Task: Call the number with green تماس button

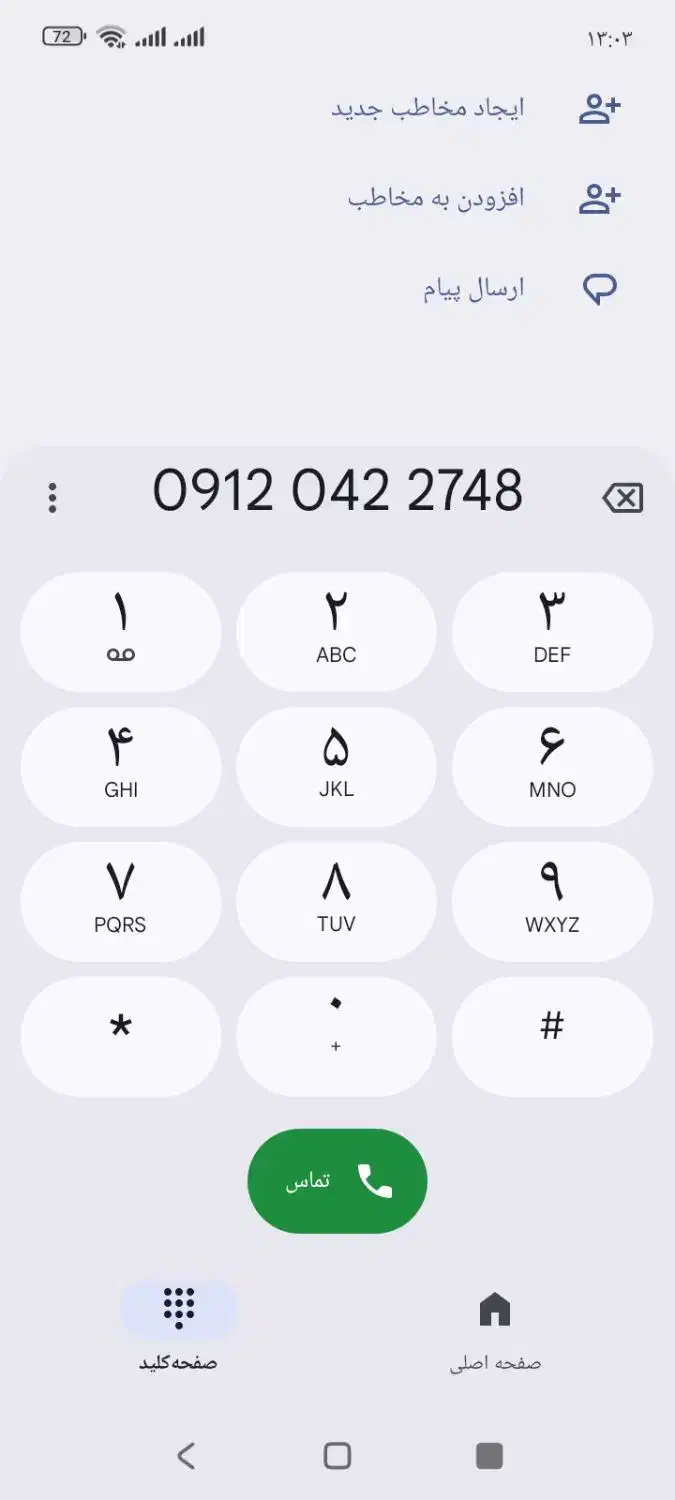Action: [337, 1181]
